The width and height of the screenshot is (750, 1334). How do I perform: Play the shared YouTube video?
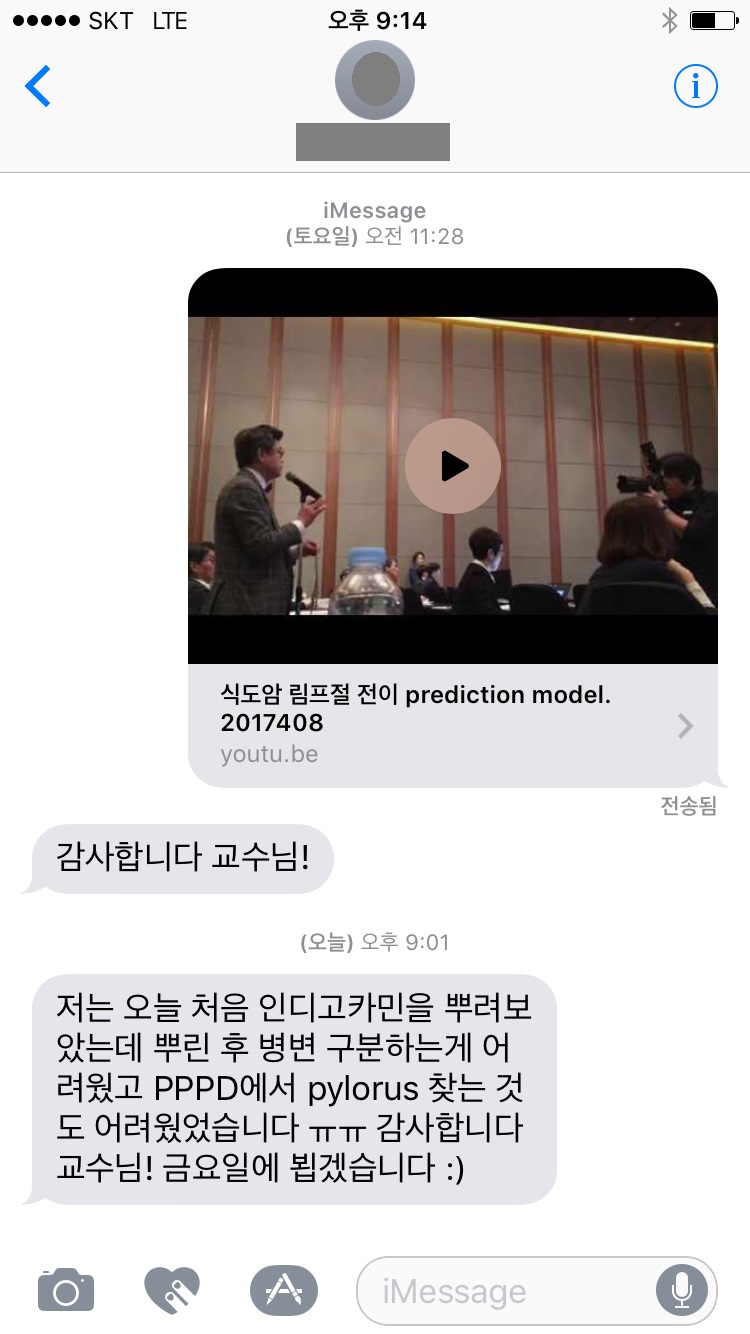point(453,466)
